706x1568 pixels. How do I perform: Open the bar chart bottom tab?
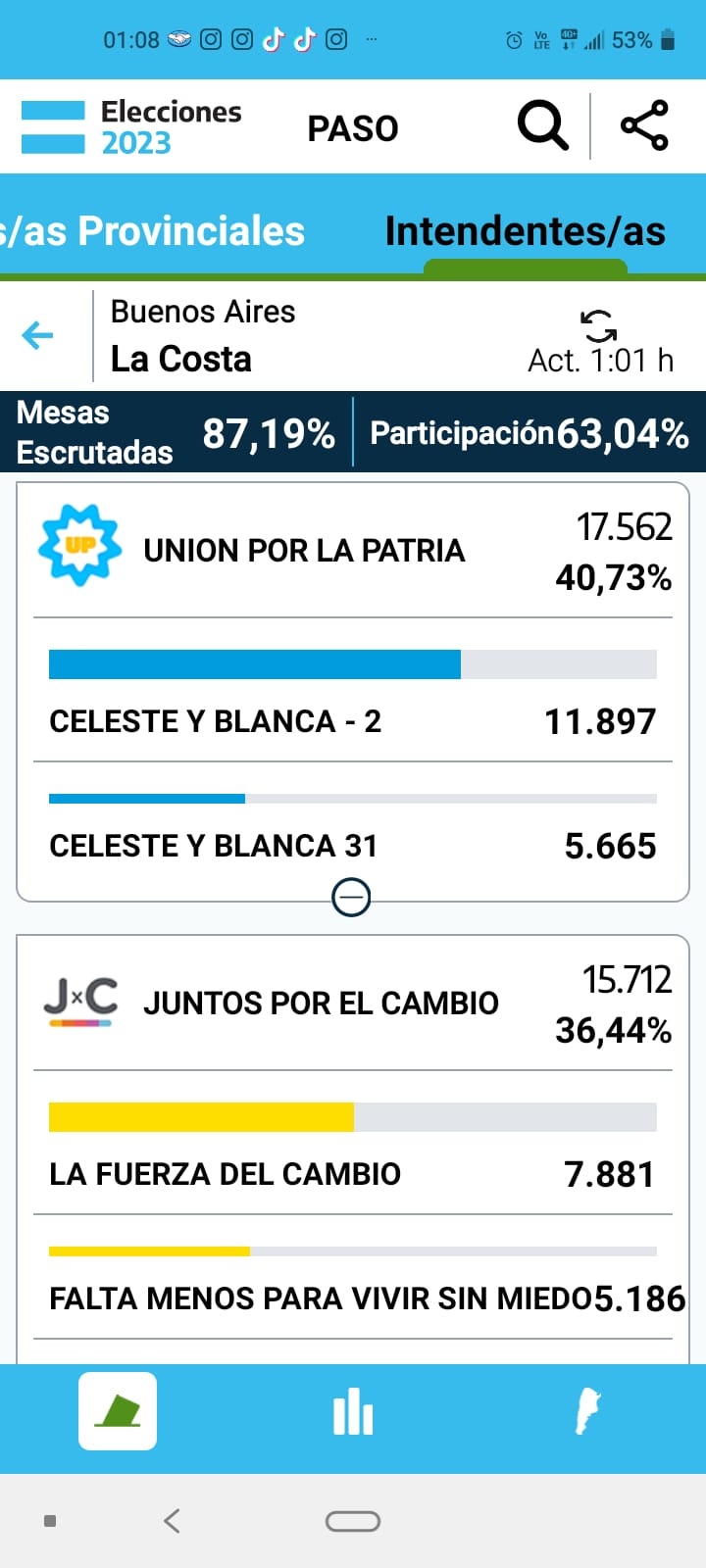click(353, 1411)
